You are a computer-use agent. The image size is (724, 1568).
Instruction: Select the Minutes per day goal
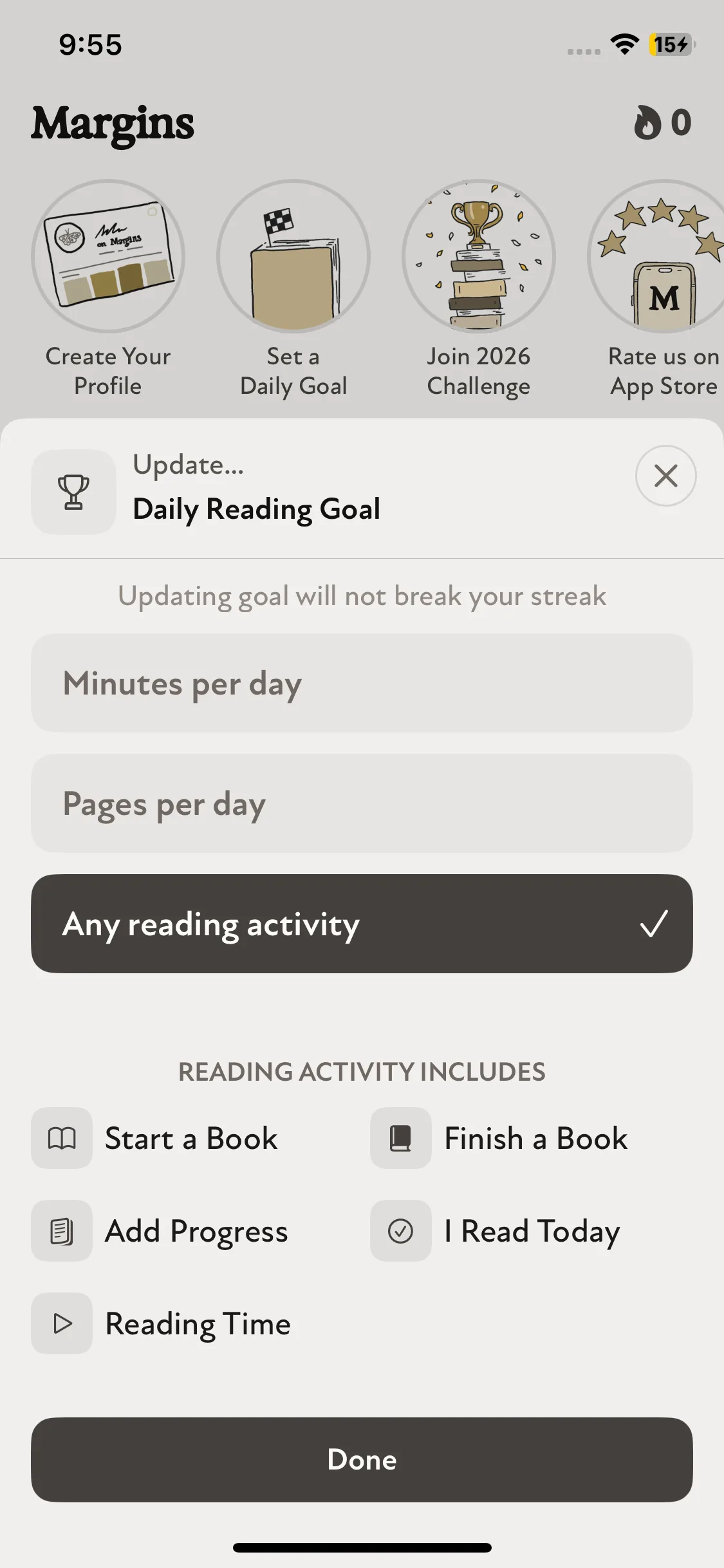coord(362,683)
